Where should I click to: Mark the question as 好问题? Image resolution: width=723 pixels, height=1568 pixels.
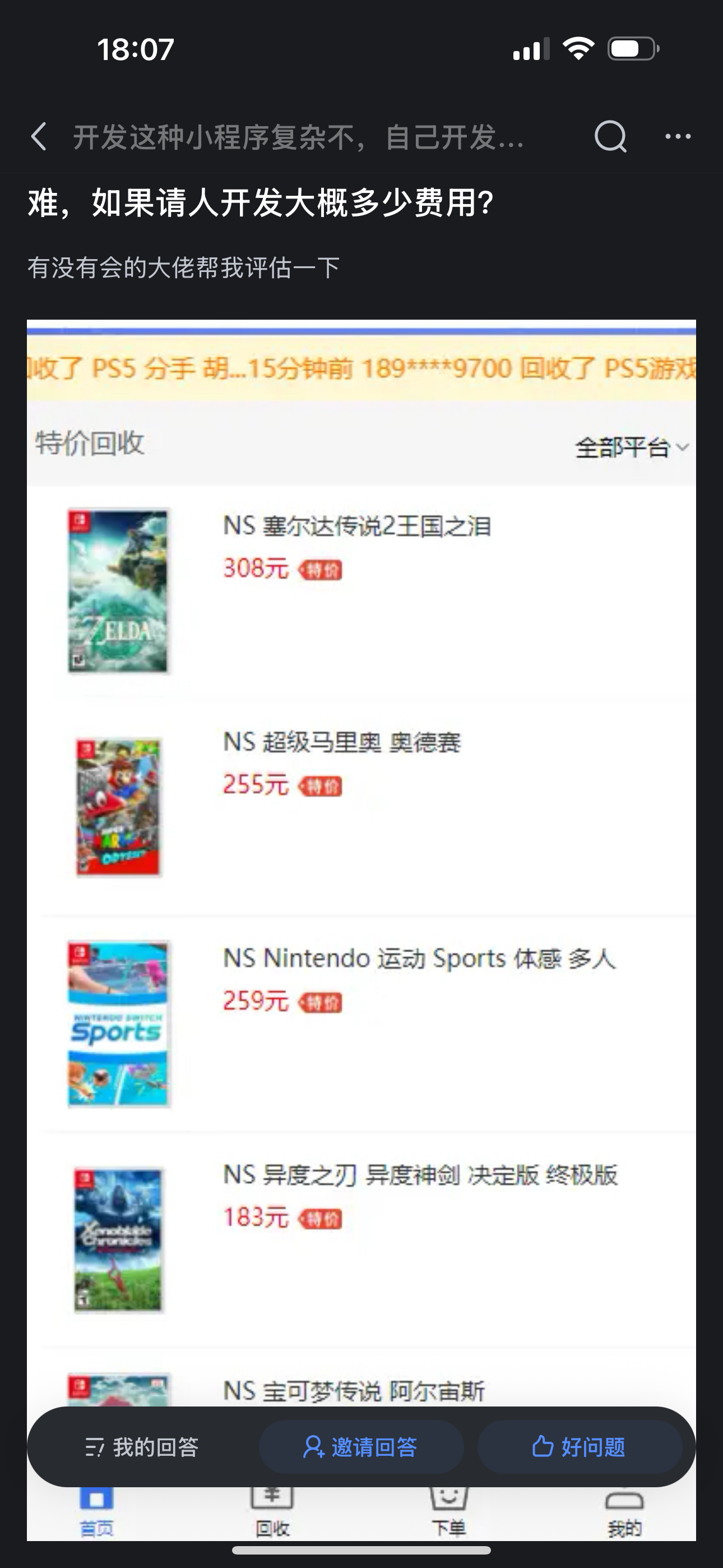coord(579,1447)
